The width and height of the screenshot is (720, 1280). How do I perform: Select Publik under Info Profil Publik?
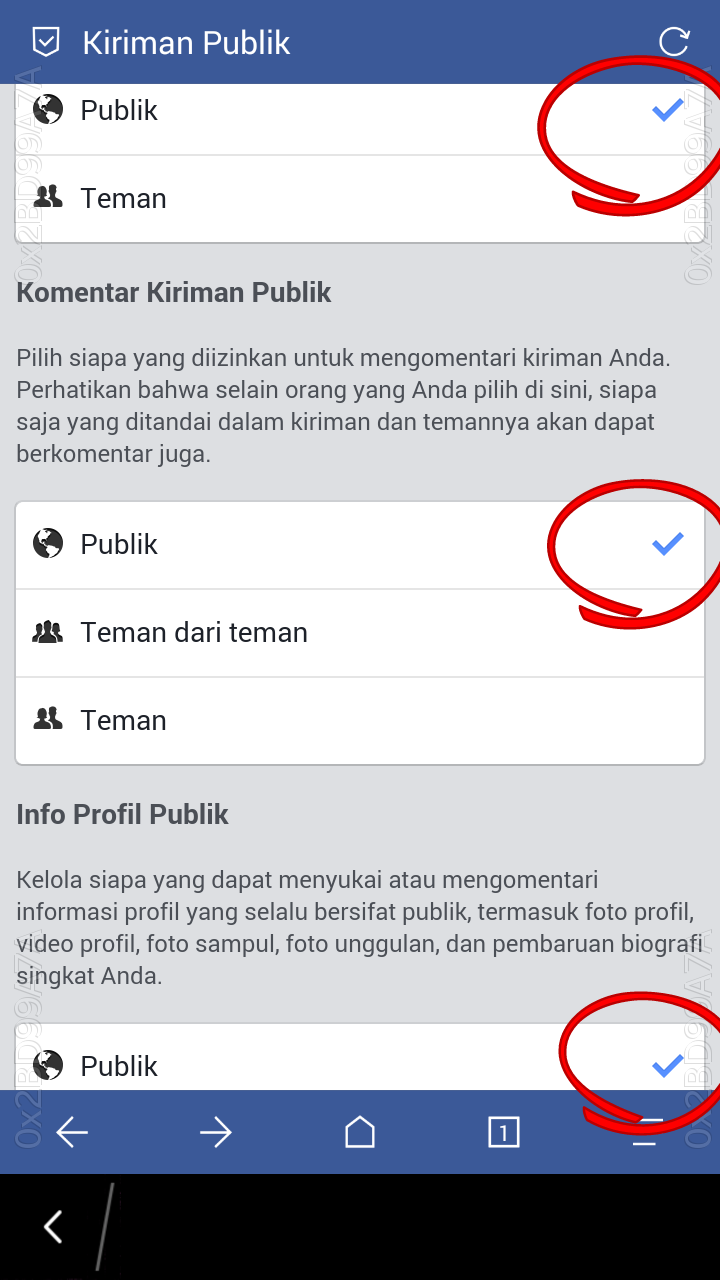coord(360,1064)
